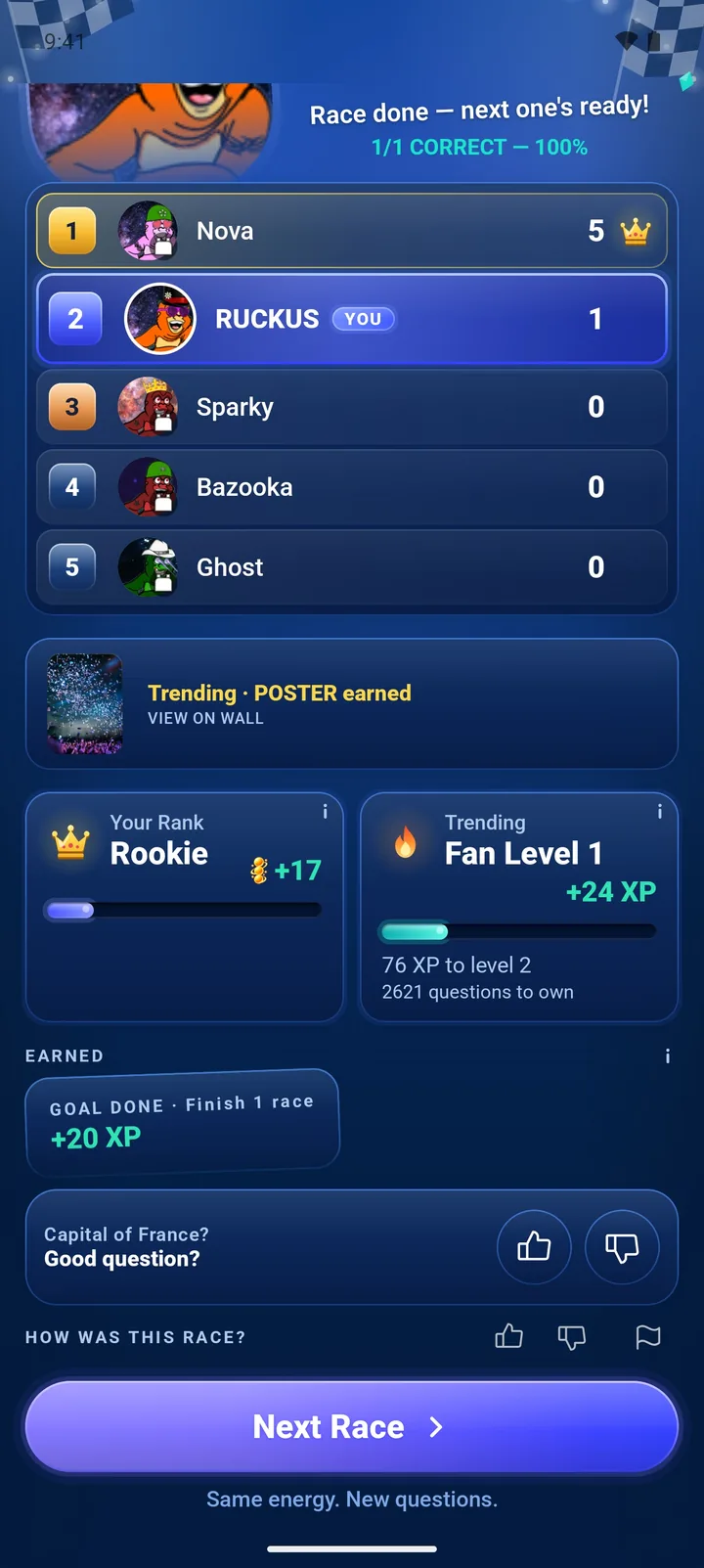704x1568 pixels.
Task: Dislike this race with thumbs down
Action: 571,1336
